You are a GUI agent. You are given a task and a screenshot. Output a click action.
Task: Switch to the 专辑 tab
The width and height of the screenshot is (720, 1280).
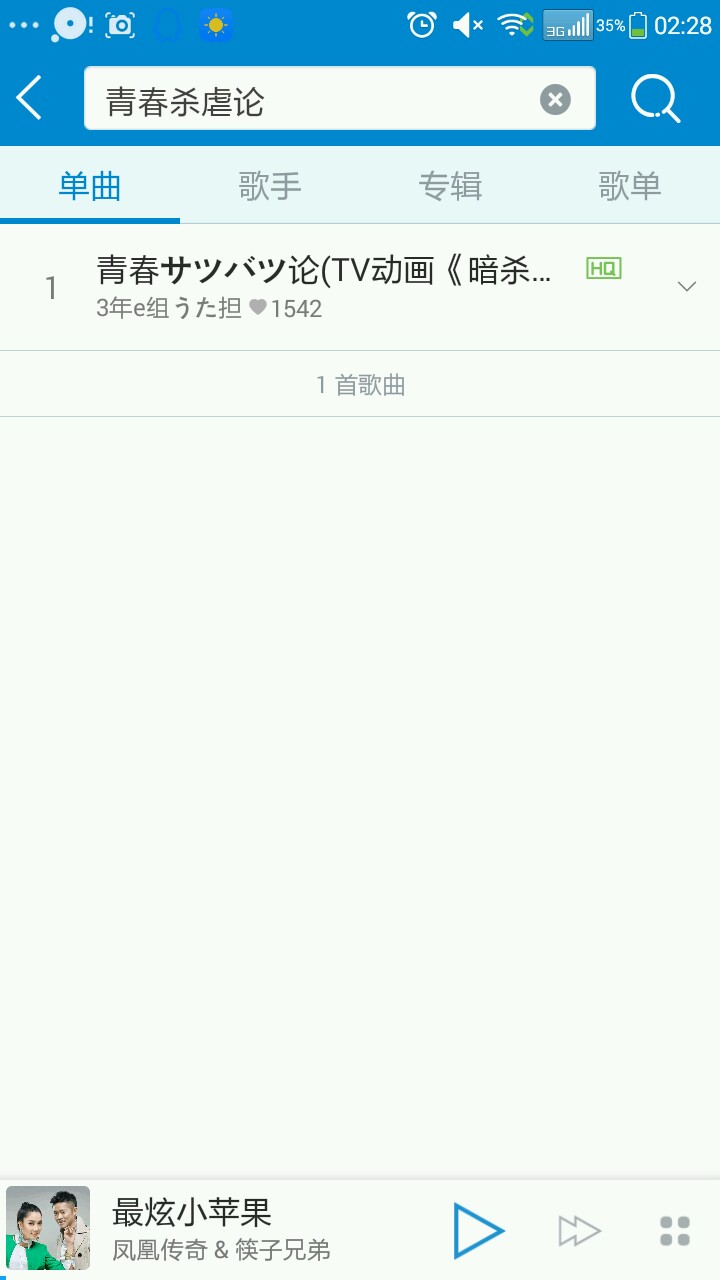(450, 186)
